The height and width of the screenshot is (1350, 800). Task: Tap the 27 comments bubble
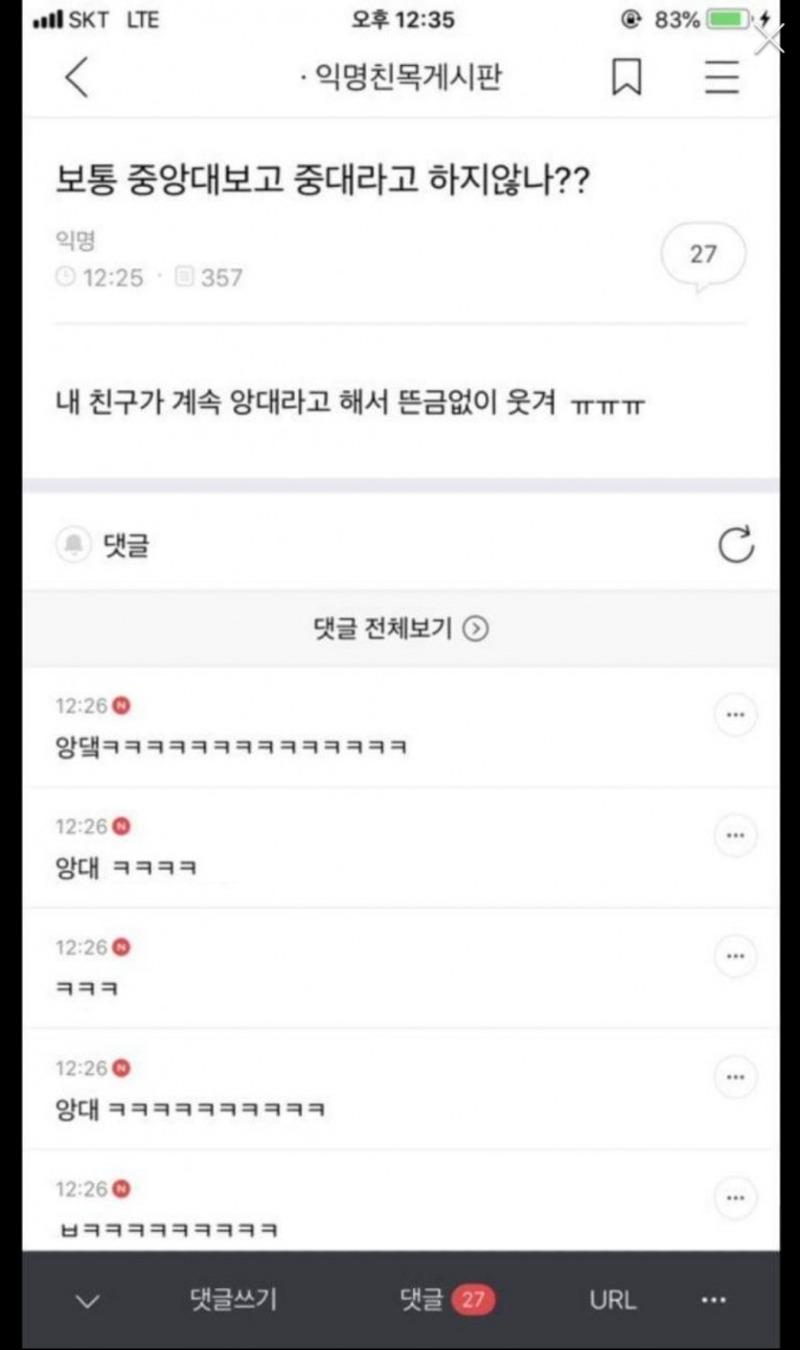(x=703, y=255)
